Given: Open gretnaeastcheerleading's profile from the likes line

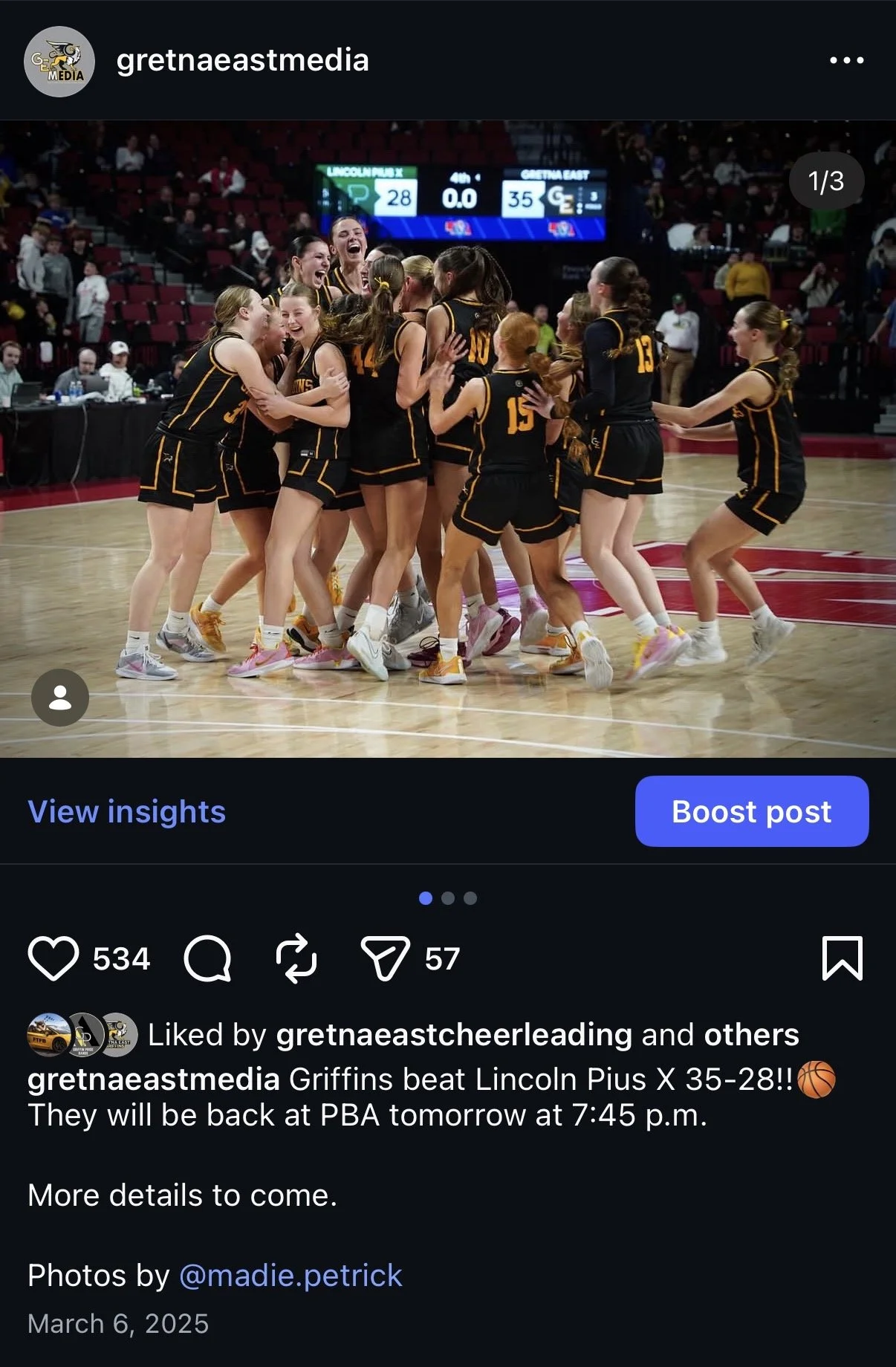Looking at the screenshot, I should [454, 1034].
